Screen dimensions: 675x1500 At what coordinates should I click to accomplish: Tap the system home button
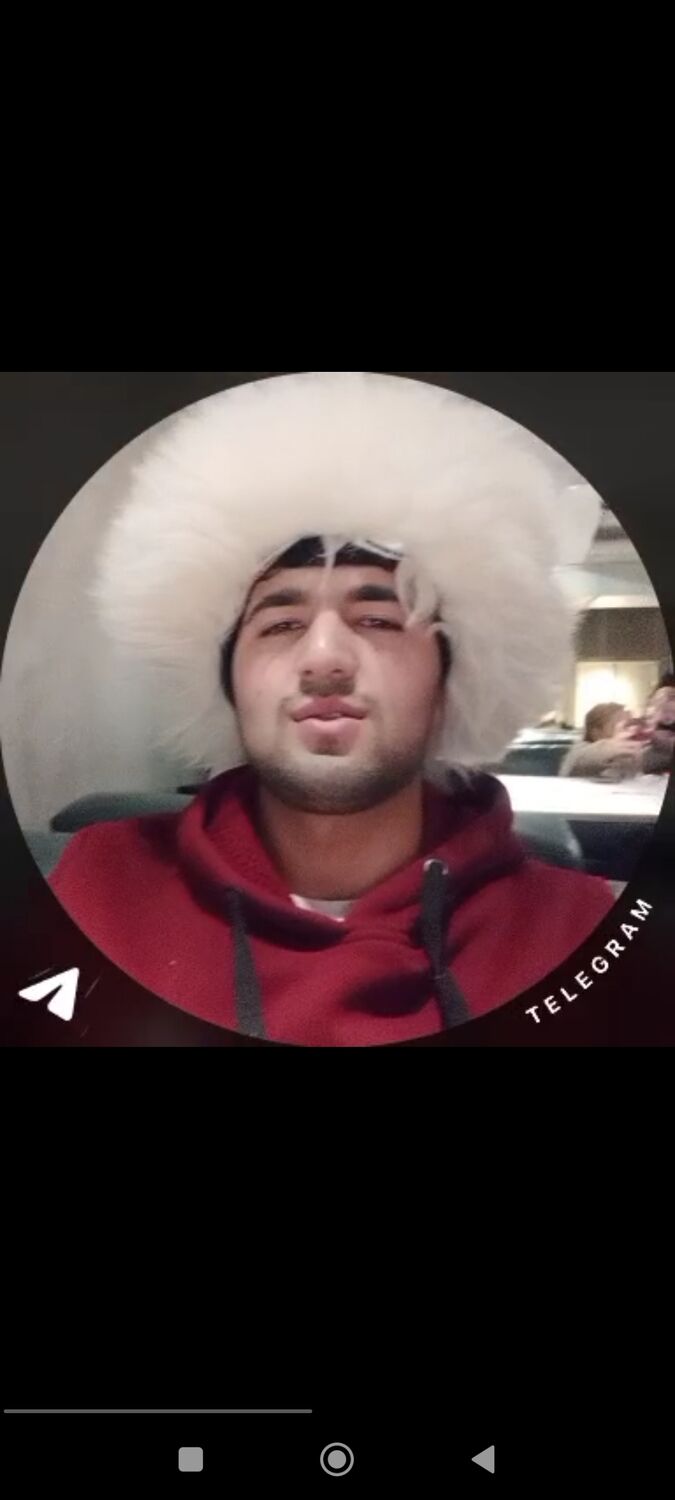pyautogui.click(x=337, y=1459)
